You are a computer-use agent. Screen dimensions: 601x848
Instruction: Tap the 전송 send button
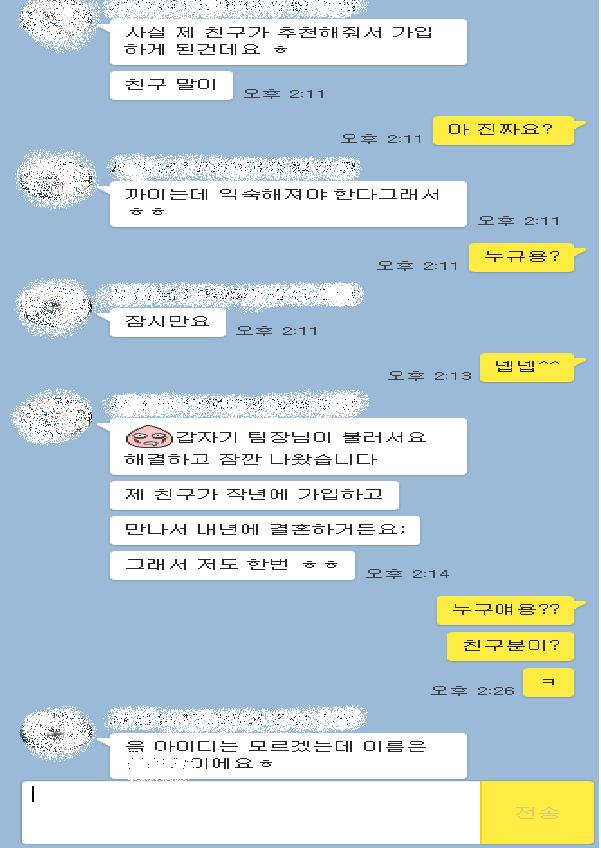537,812
